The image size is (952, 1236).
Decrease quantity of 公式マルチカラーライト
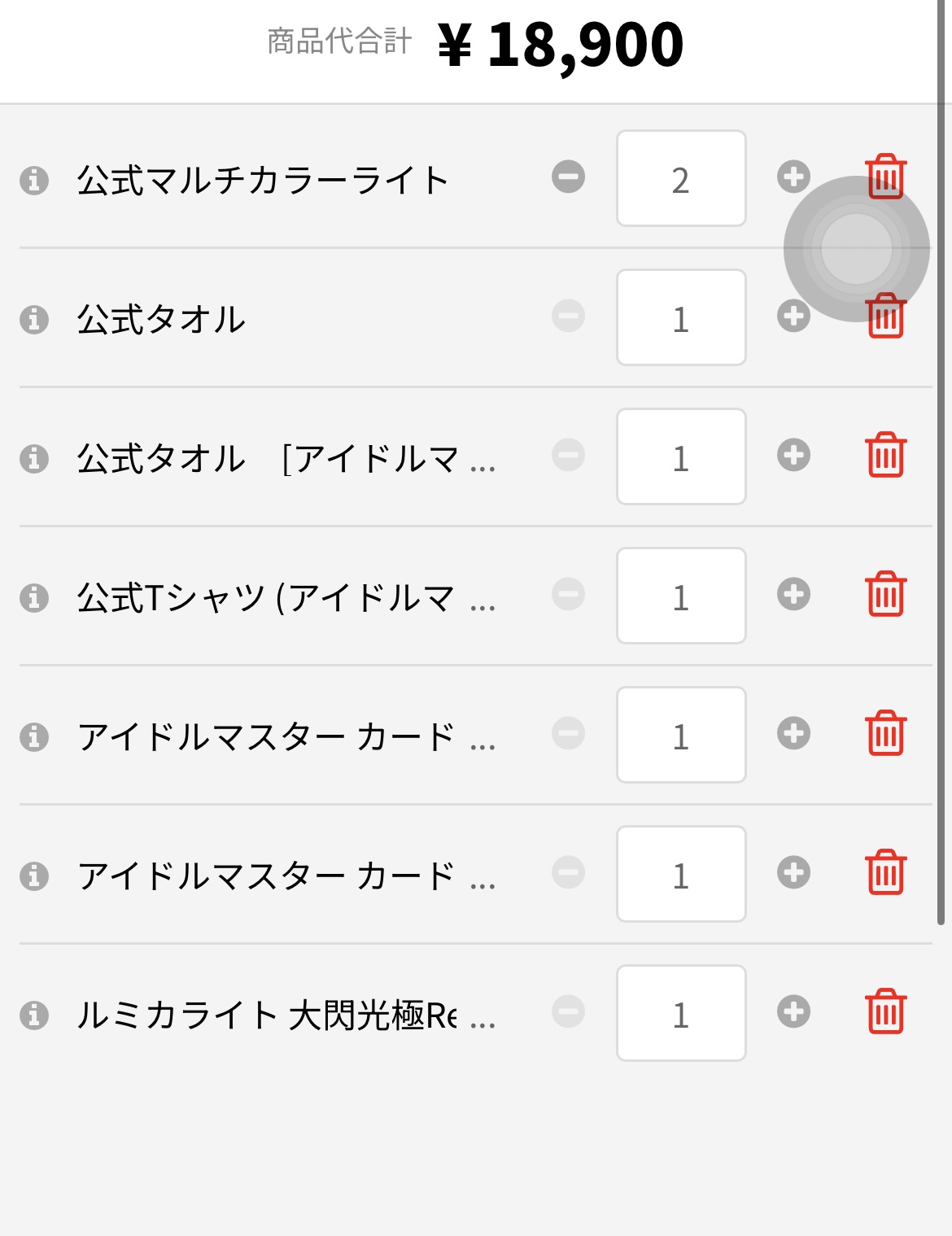(568, 177)
